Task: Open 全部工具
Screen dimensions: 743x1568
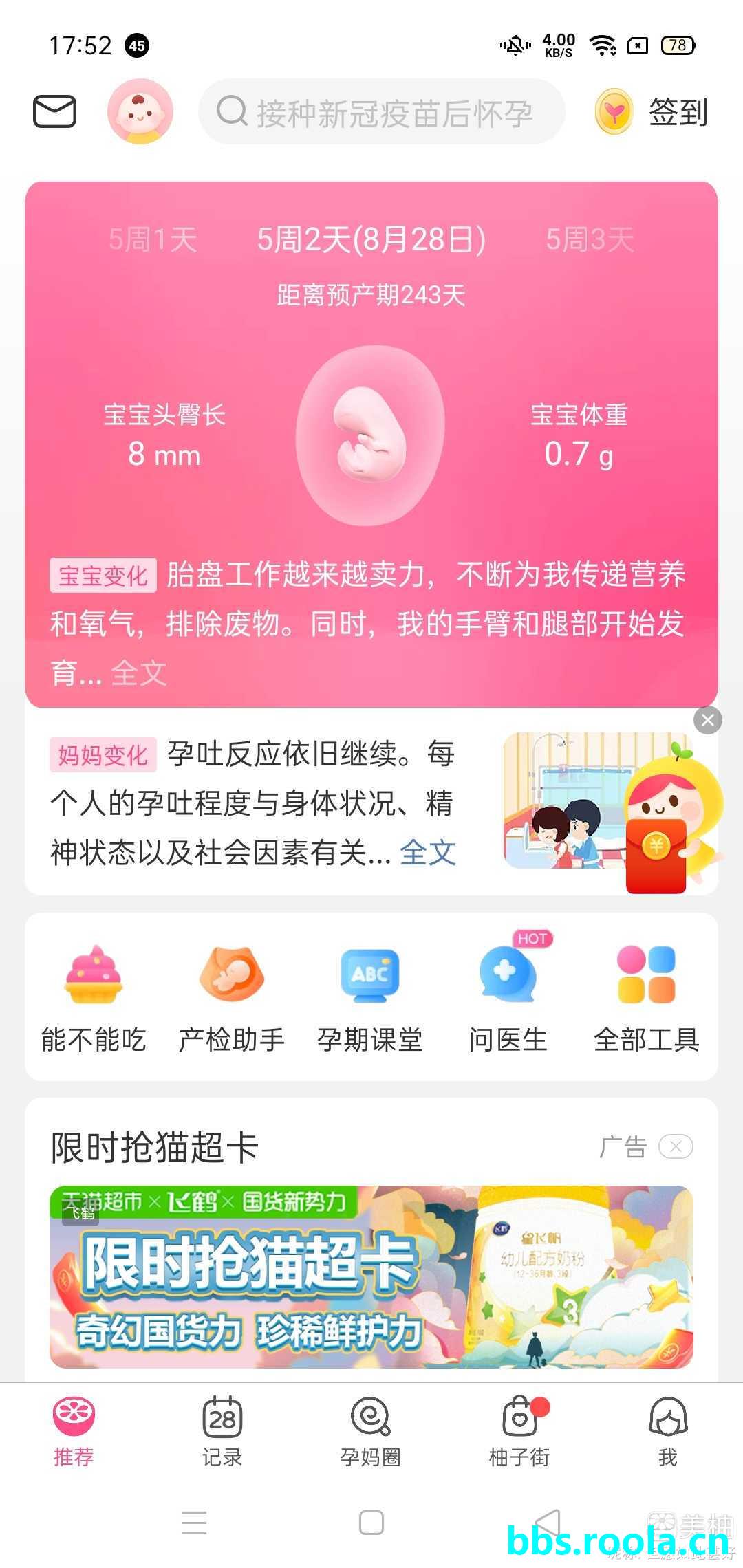Action: tap(646, 999)
